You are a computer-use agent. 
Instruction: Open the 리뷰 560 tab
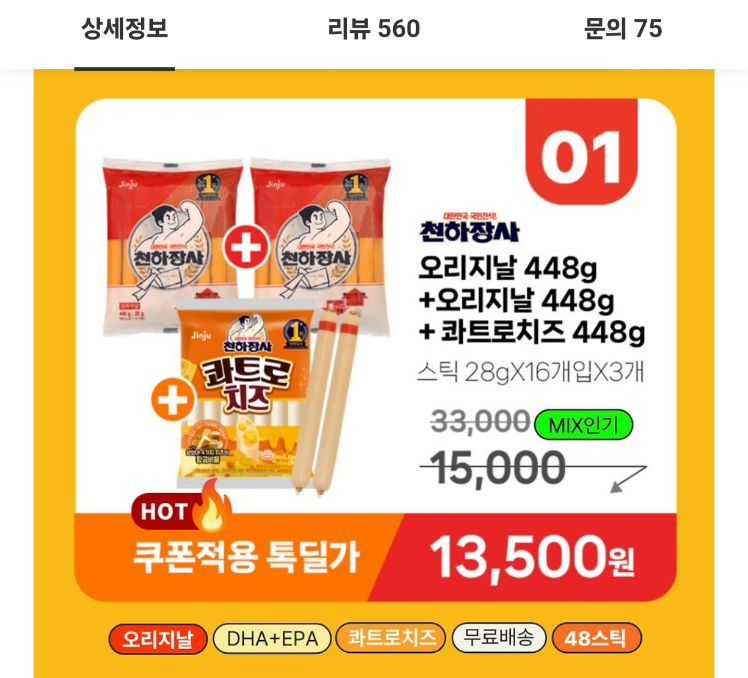coord(374,29)
